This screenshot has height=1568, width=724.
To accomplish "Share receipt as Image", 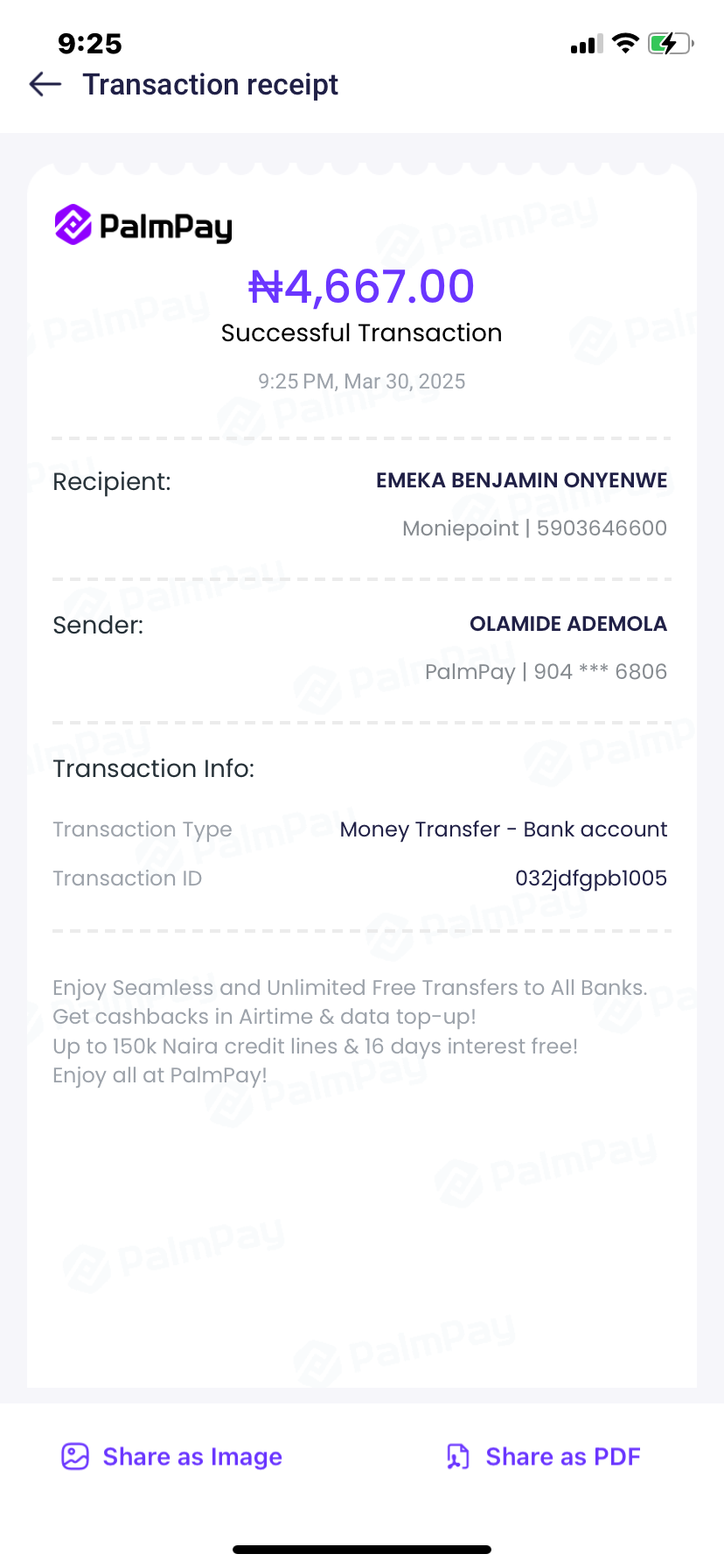I will (172, 1456).
